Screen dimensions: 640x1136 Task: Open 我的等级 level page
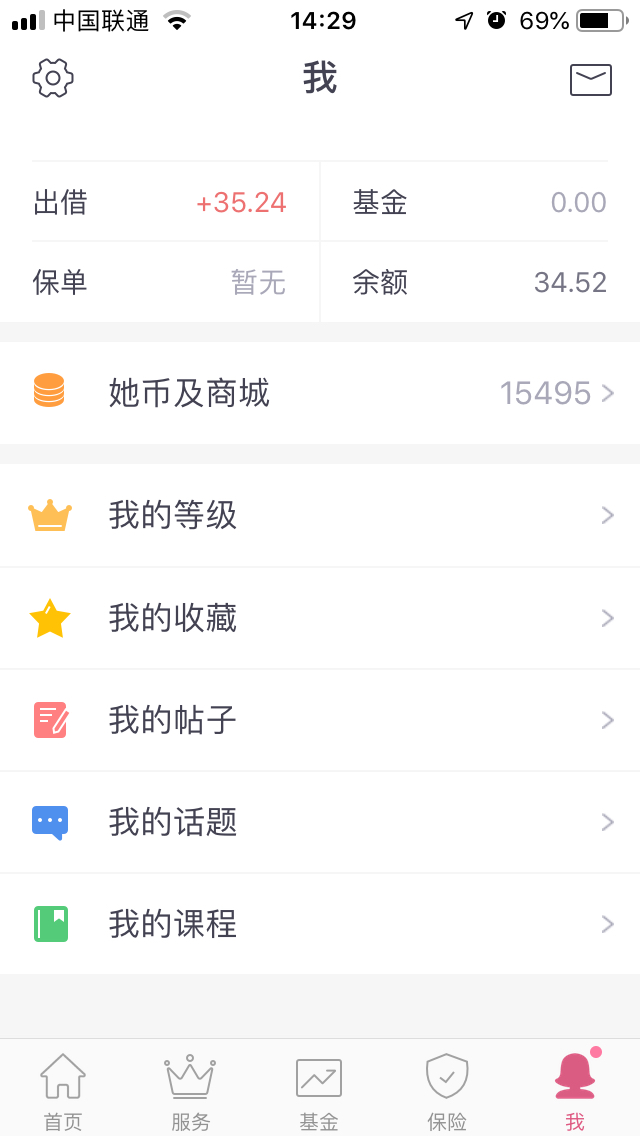(x=320, y=516)
